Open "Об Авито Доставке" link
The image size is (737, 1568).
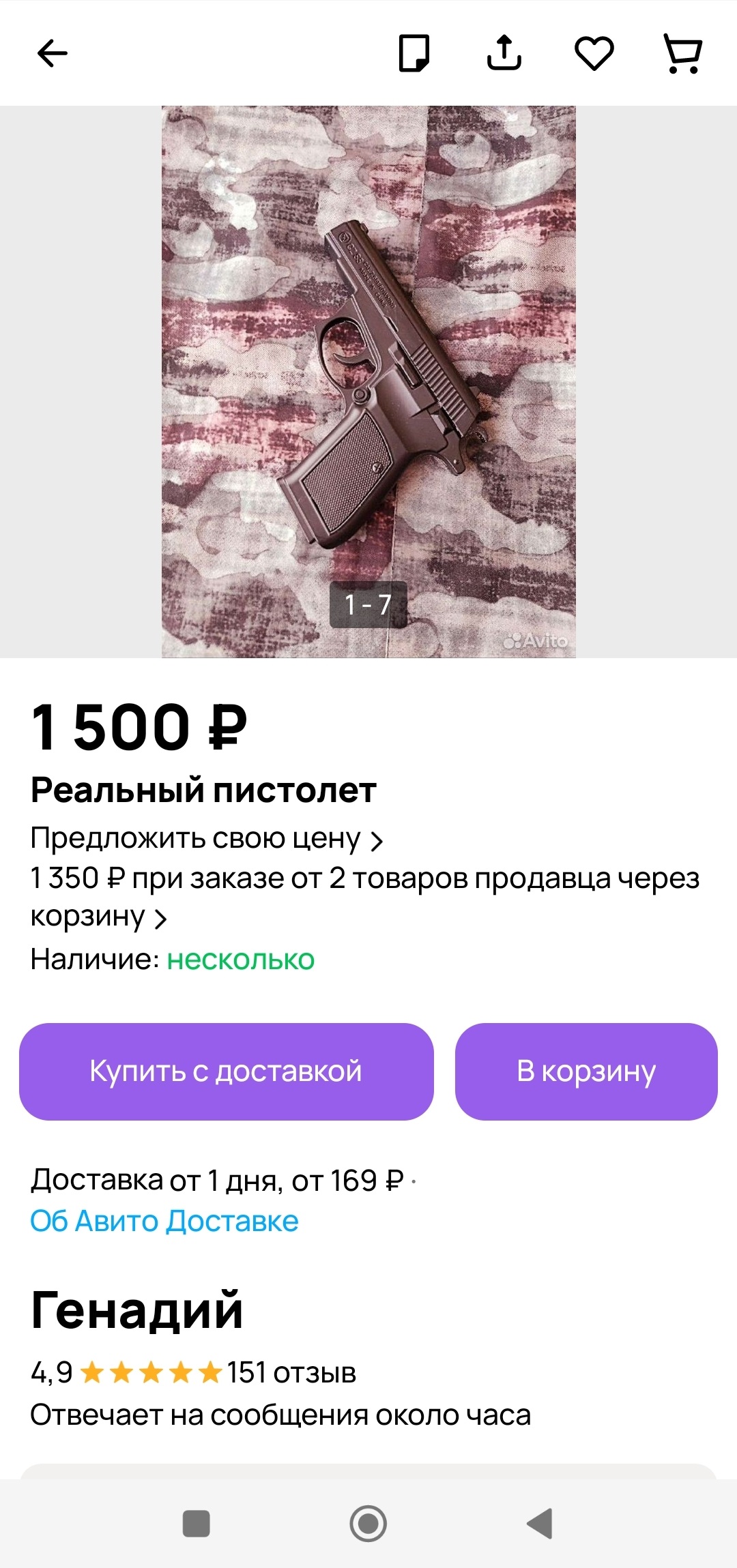164,1221
